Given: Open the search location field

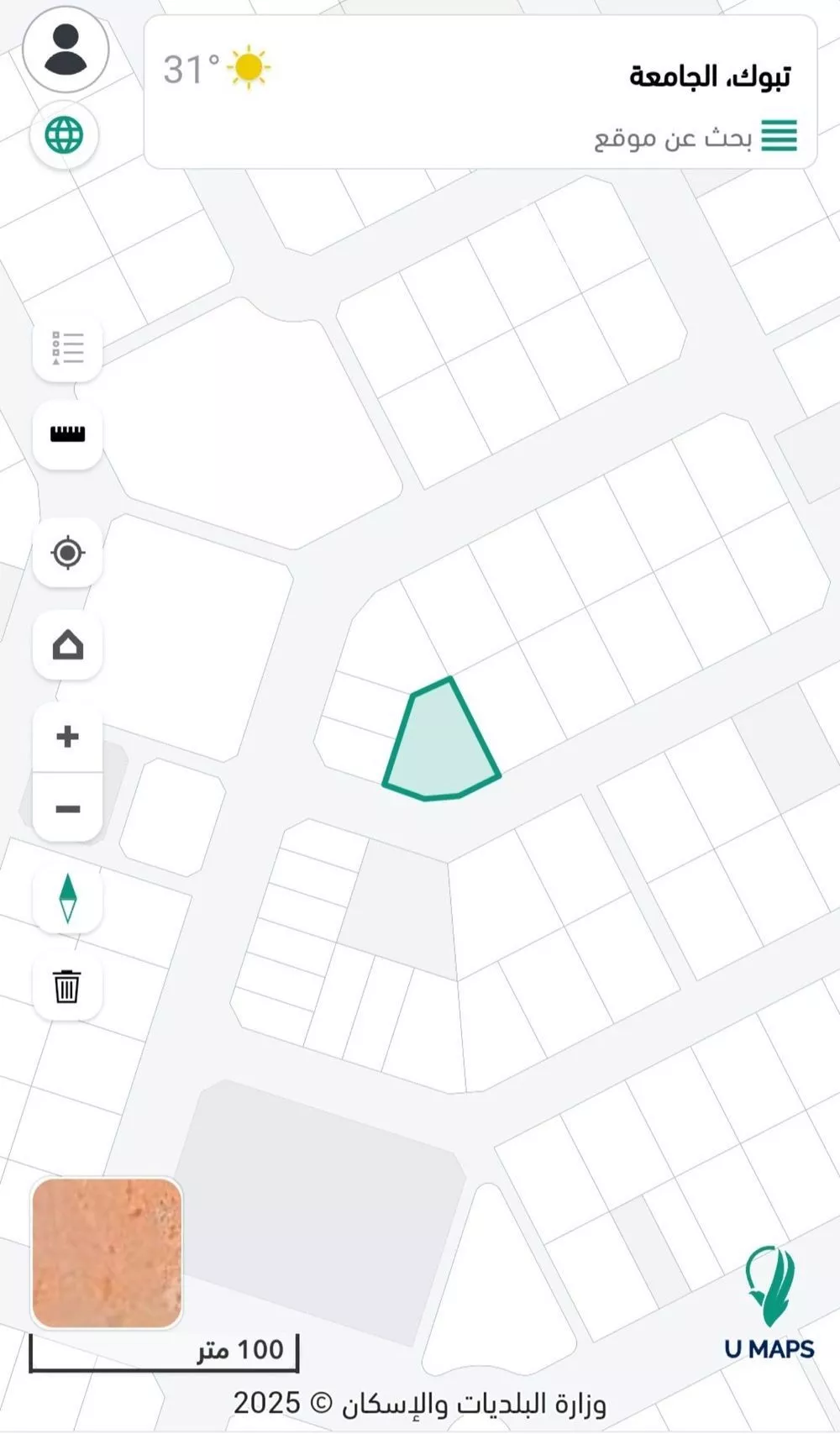Looking at the screenshot, I should click(672, 137).
